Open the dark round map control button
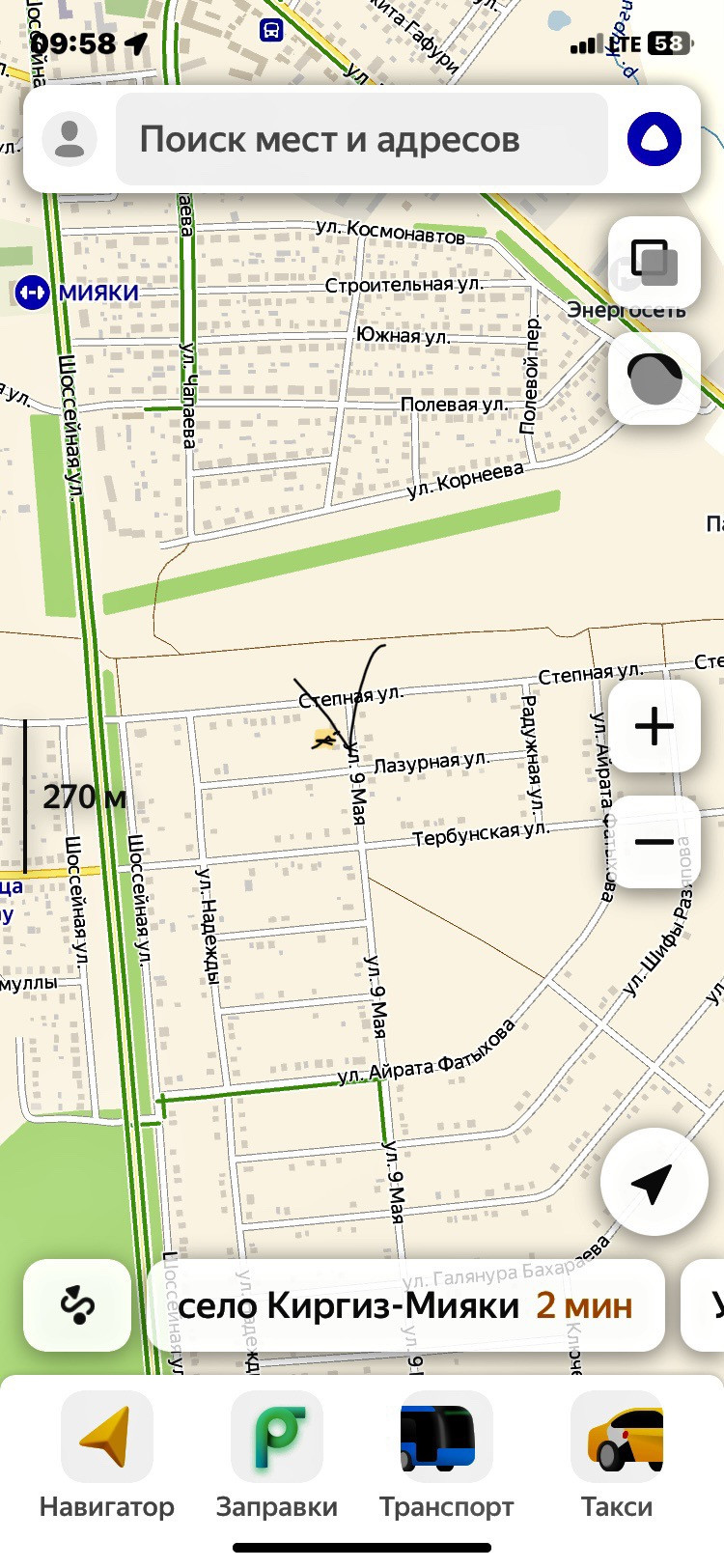The height and width of the screenshot is (1568, 724). (654, 378)
